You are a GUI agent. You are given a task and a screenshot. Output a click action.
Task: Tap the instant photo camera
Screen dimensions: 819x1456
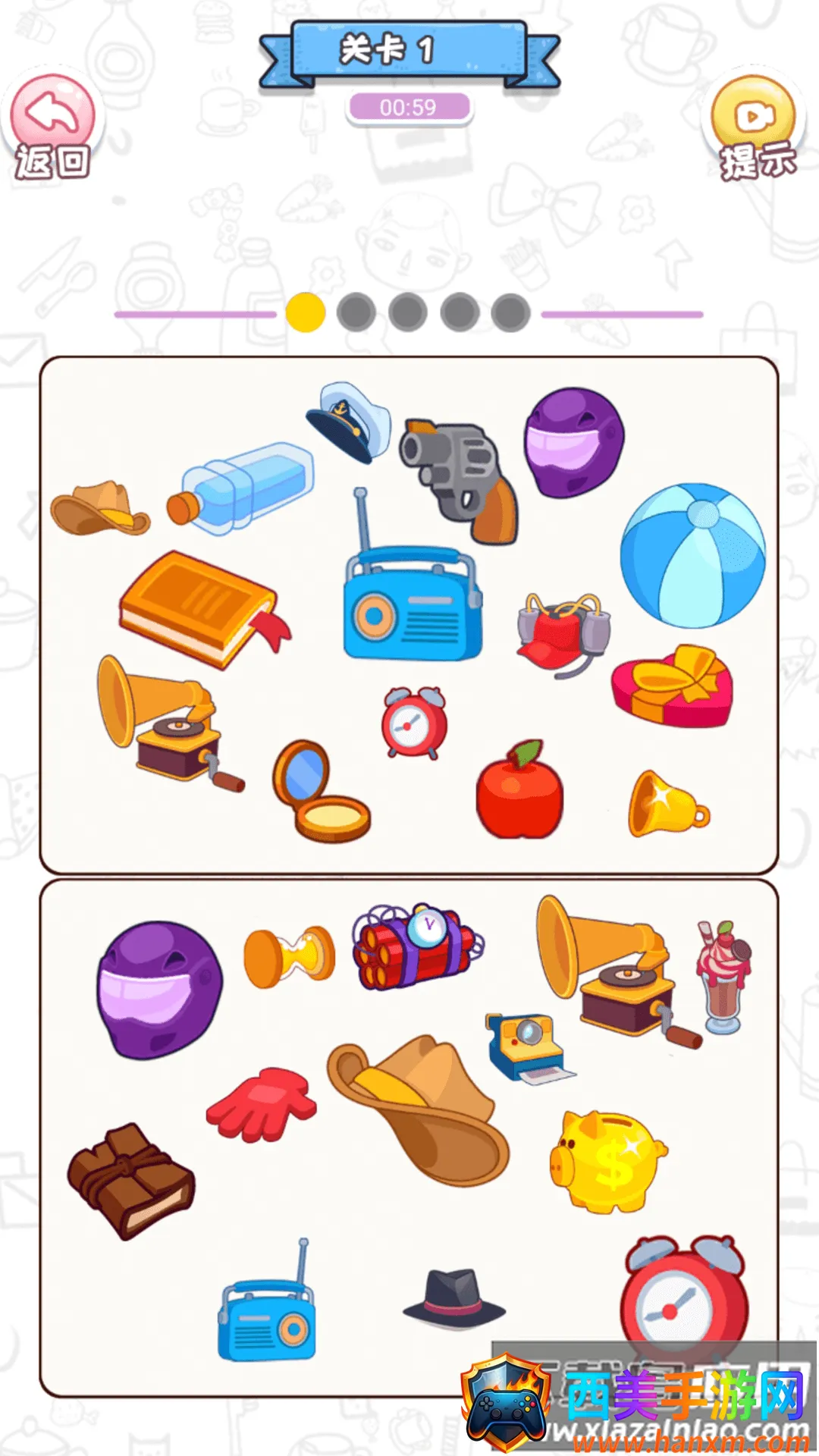tap(527, 1045)
